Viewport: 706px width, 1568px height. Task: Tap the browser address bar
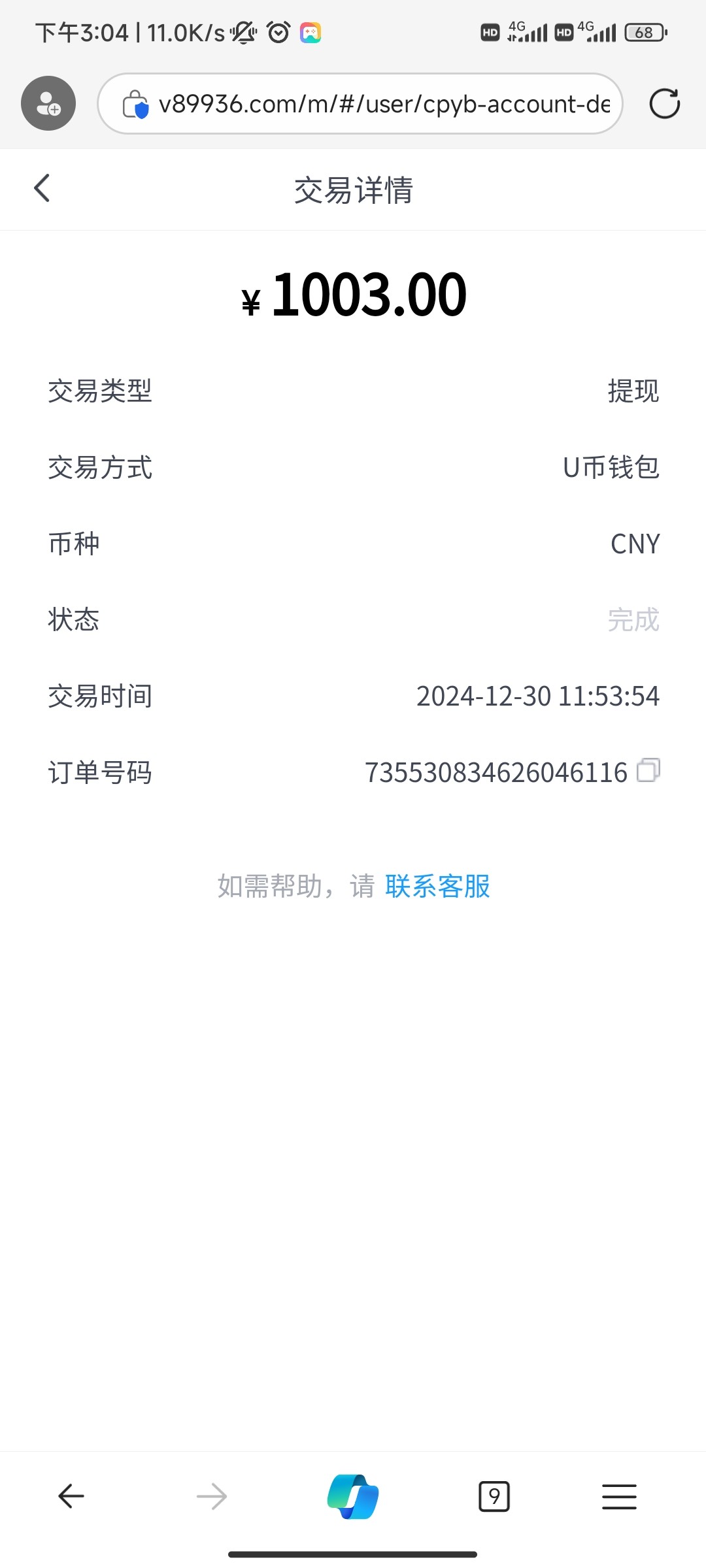366,104
